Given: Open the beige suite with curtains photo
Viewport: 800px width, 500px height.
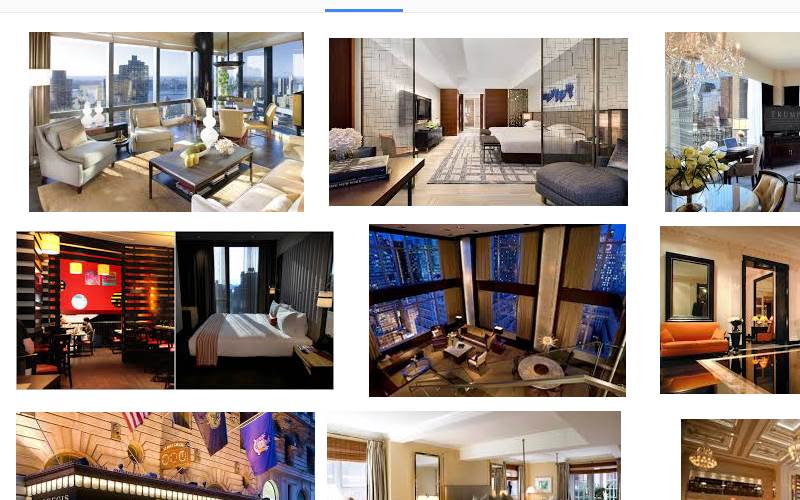Looking at the screenshot, I should (x=473, y=456).
